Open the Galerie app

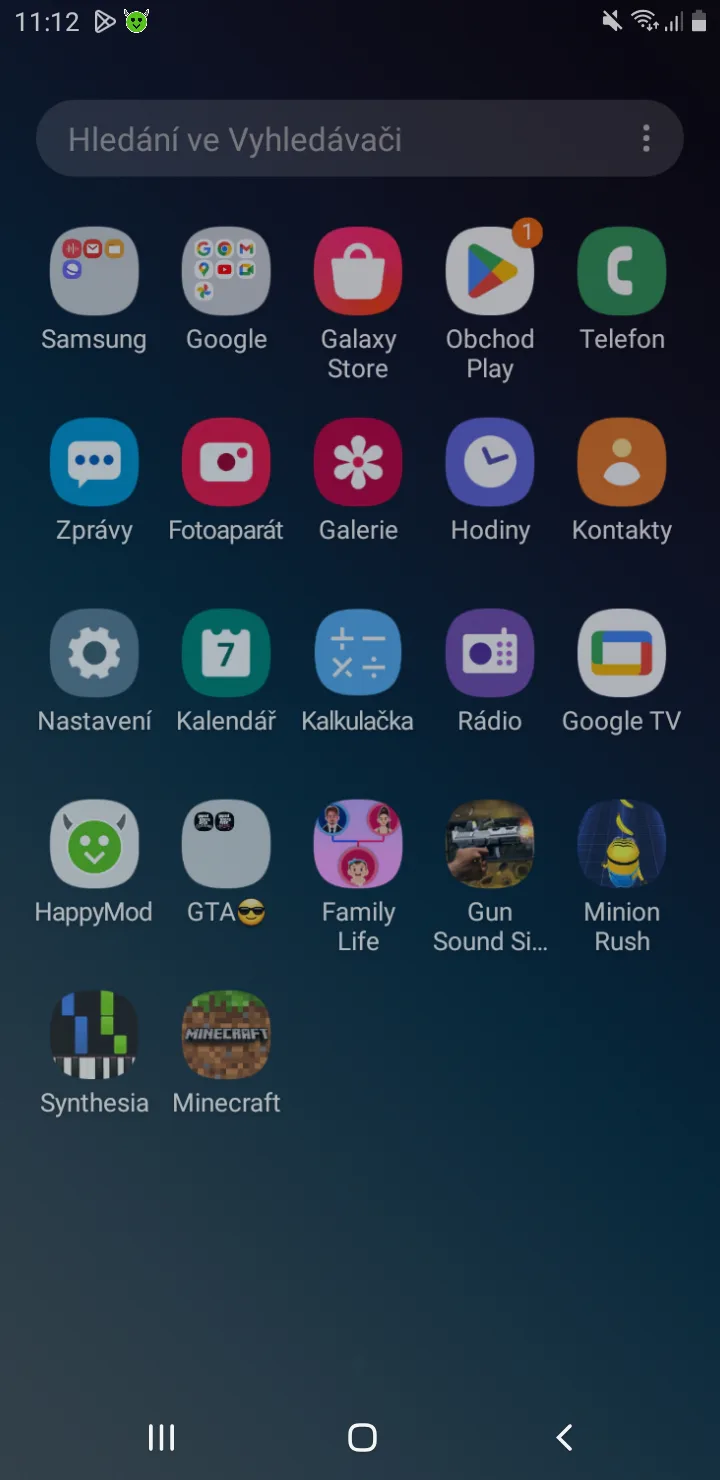[x=358, y=462]
